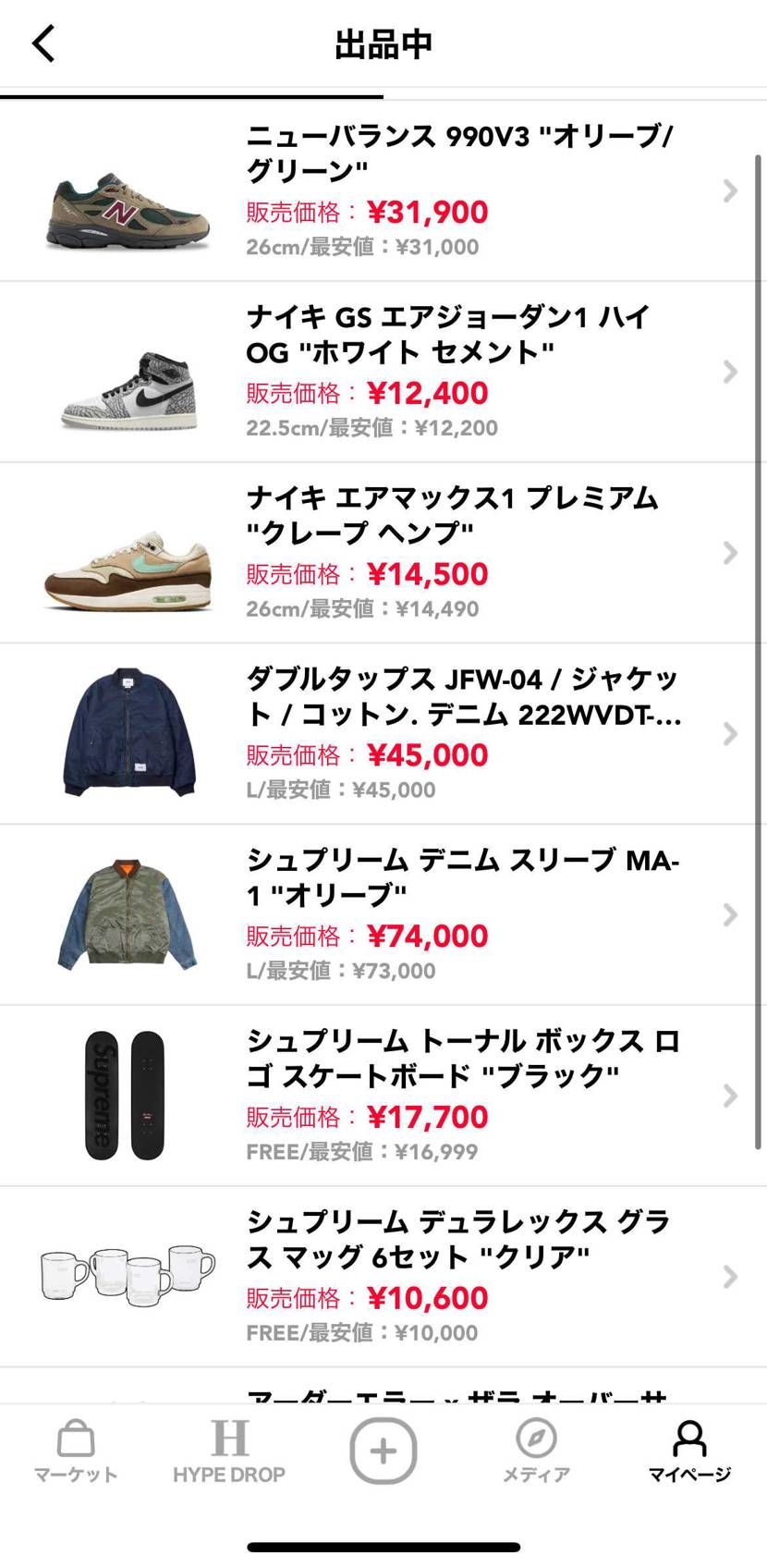The height and width of the screenshot is (1568, 767).
Task: Tap the chevron on the mug set row
Action: 729,1277
